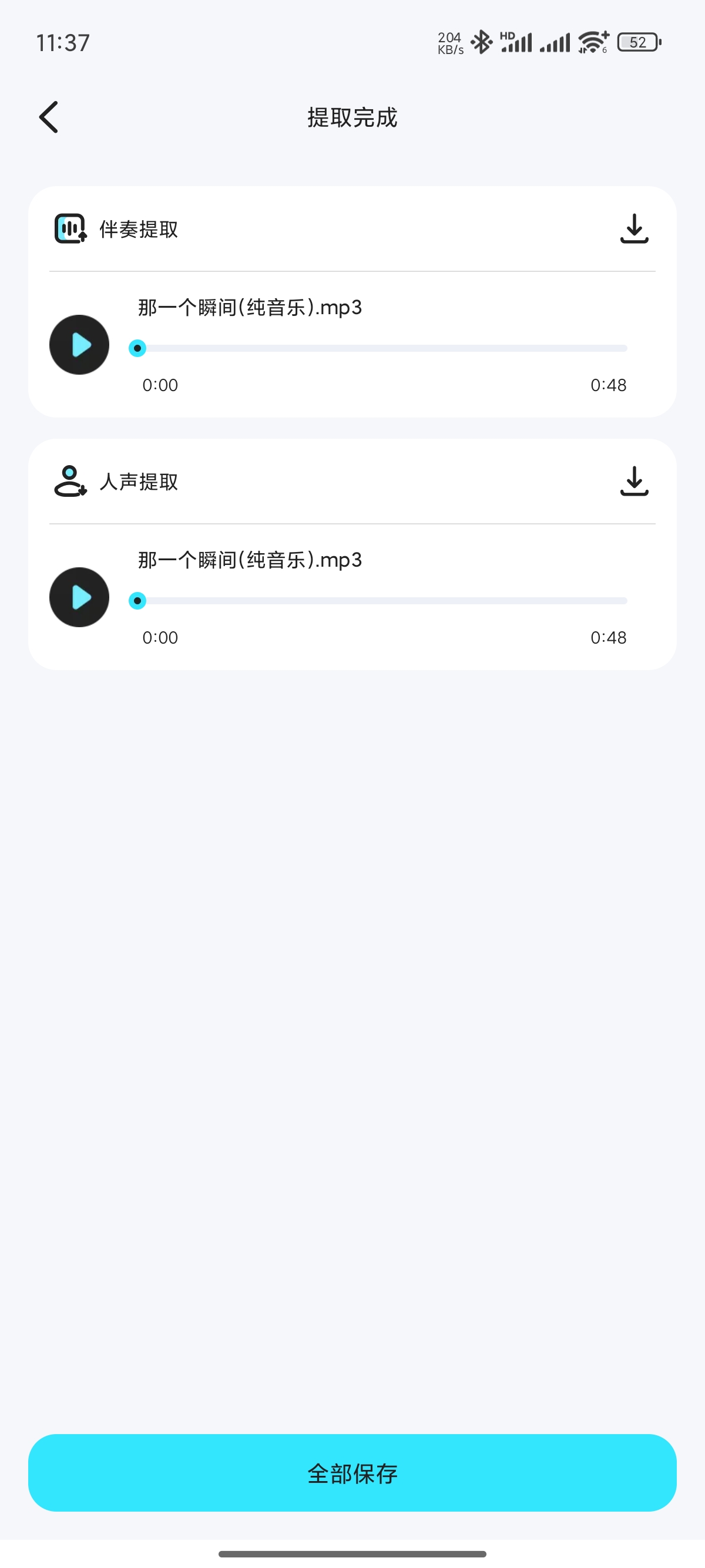The height and width of the screenshot is (1568, 705).
Task: Tap the download icon on 人声提取 card
Action: [633, 482]
